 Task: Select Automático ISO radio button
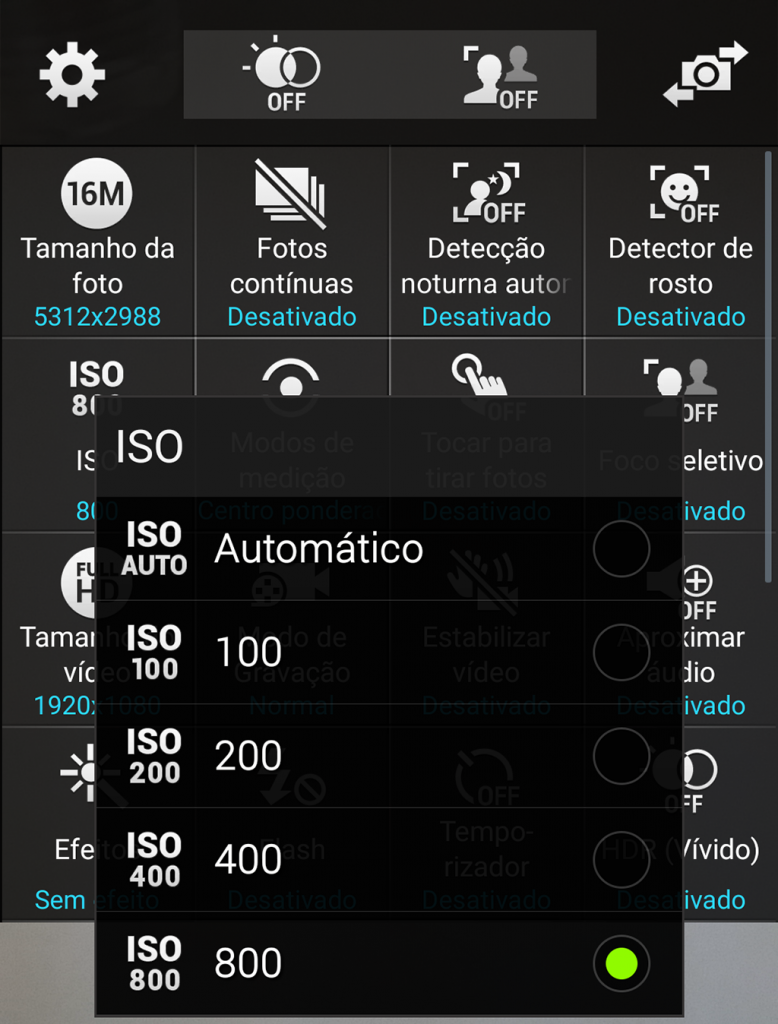(621, 549)
